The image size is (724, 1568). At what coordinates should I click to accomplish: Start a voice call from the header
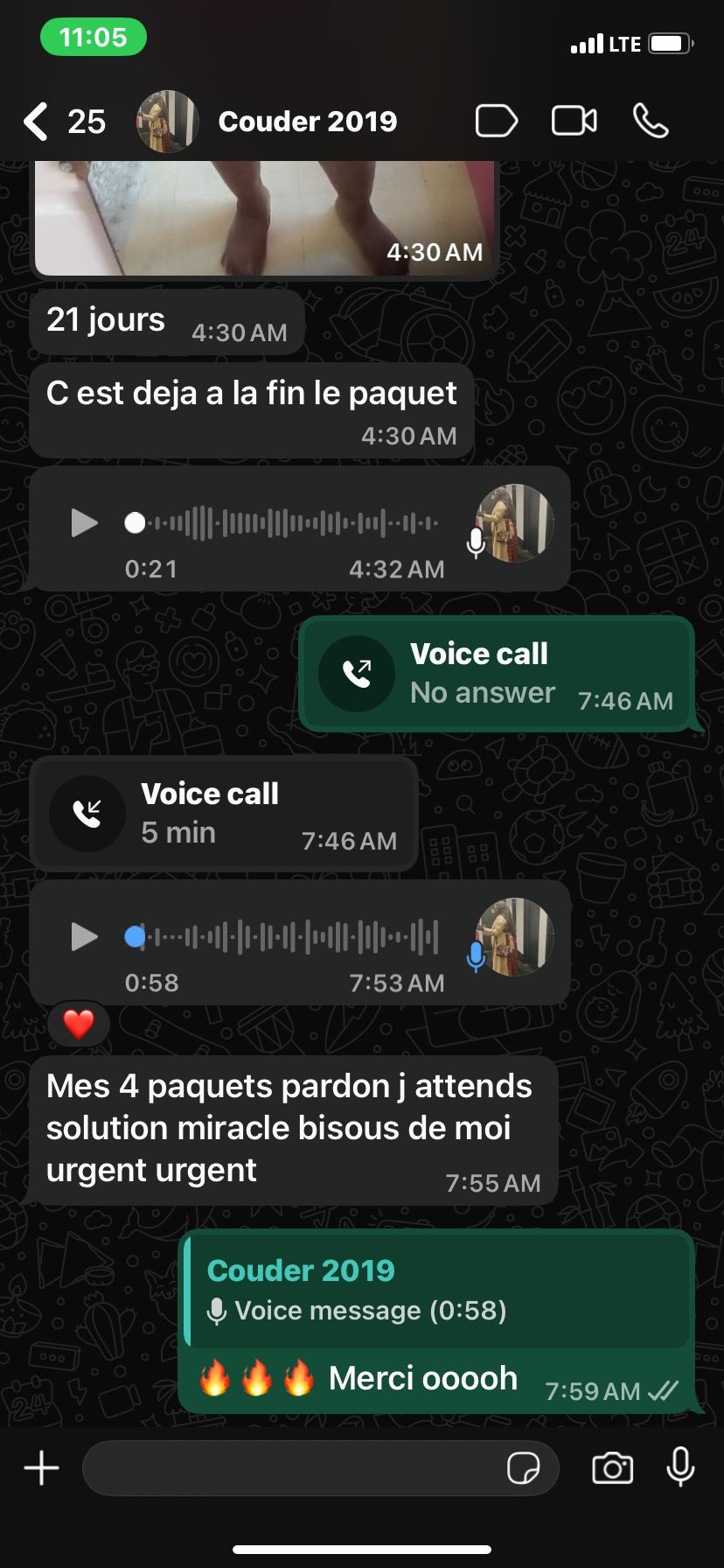651,121
